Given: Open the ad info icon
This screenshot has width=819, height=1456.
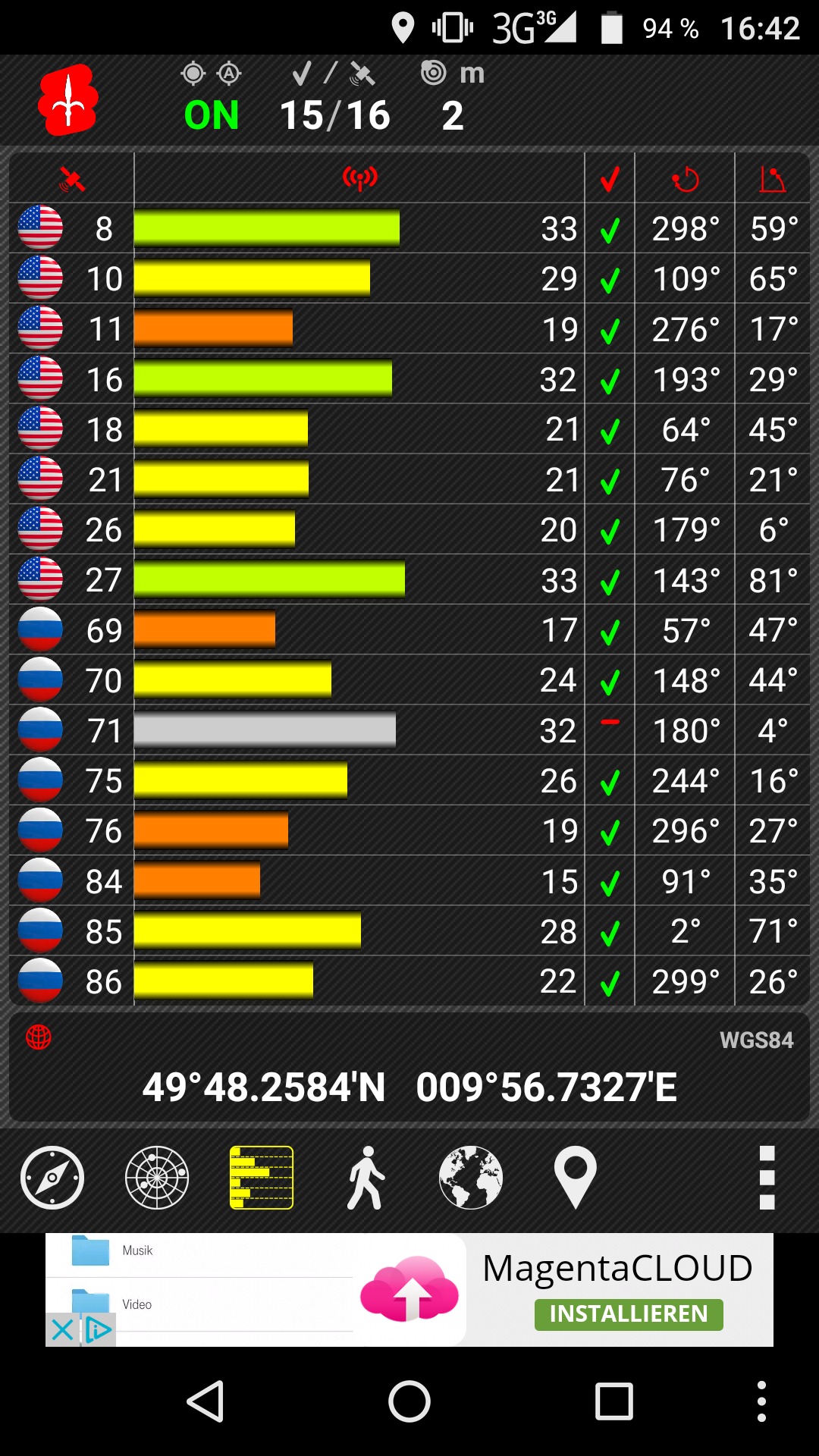Looking at the screenshot, I should click(x=99, y=1329).
